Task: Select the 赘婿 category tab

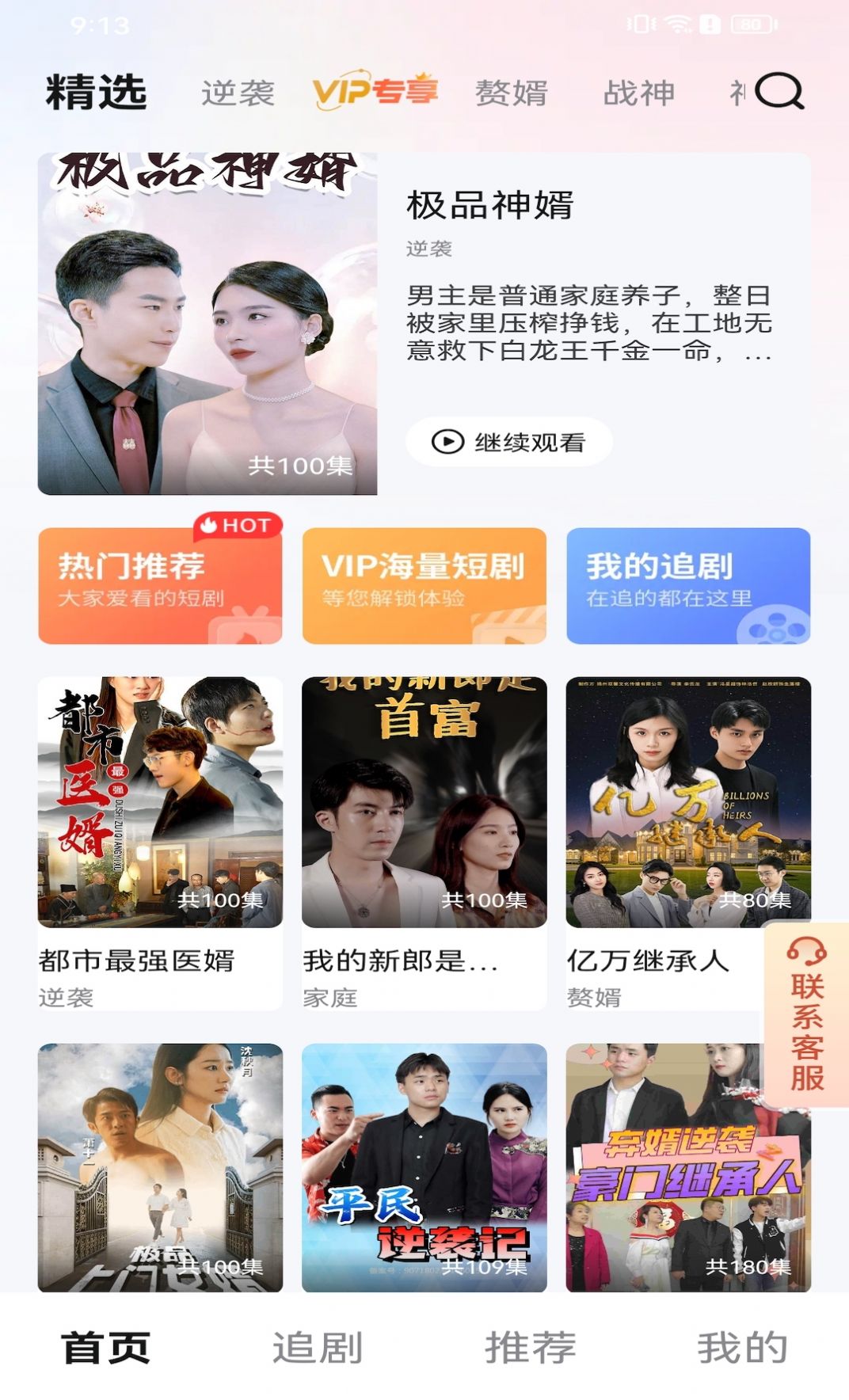Action: click(512, 93)
